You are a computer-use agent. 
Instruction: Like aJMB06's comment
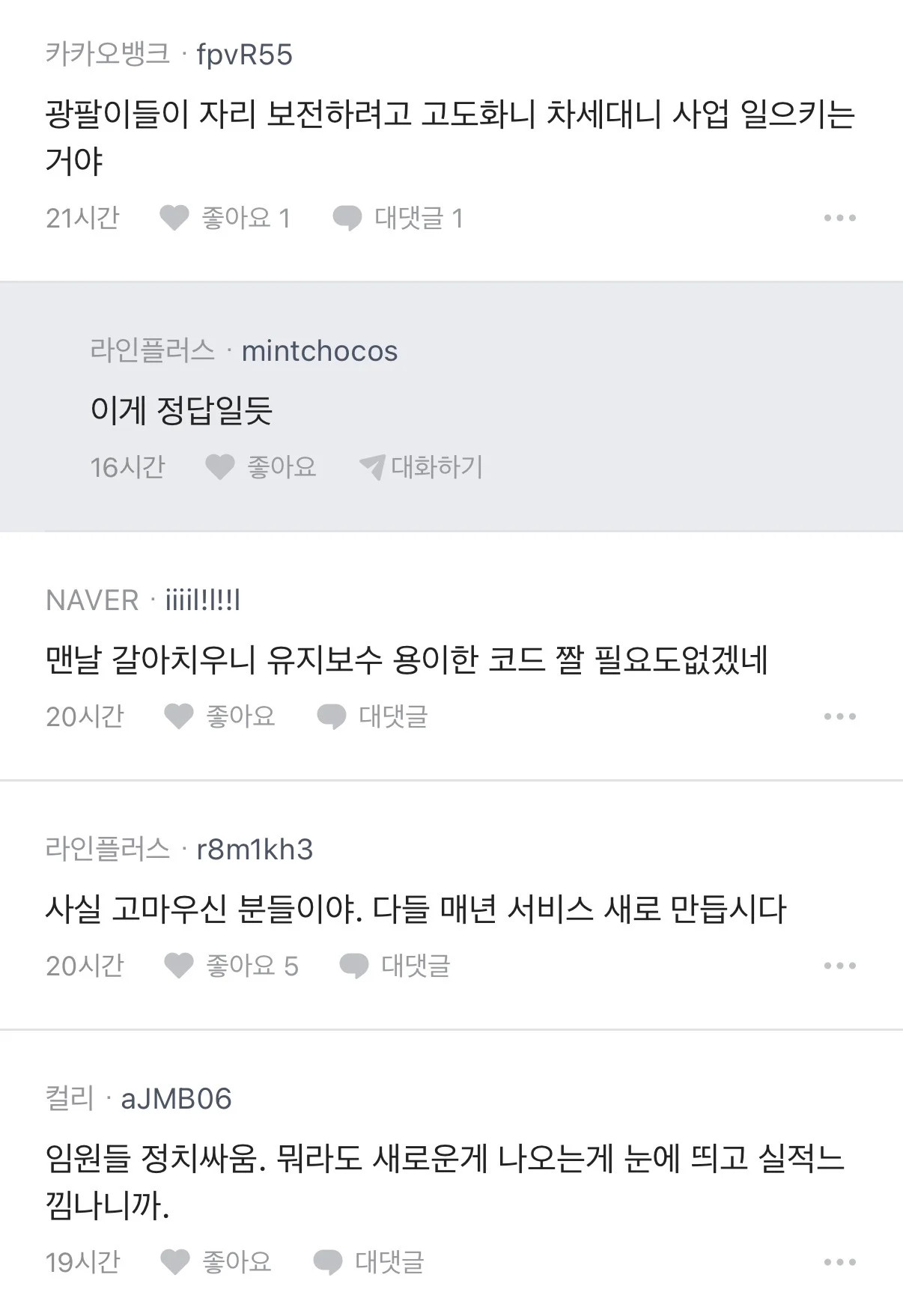[x=216, y=1263]
